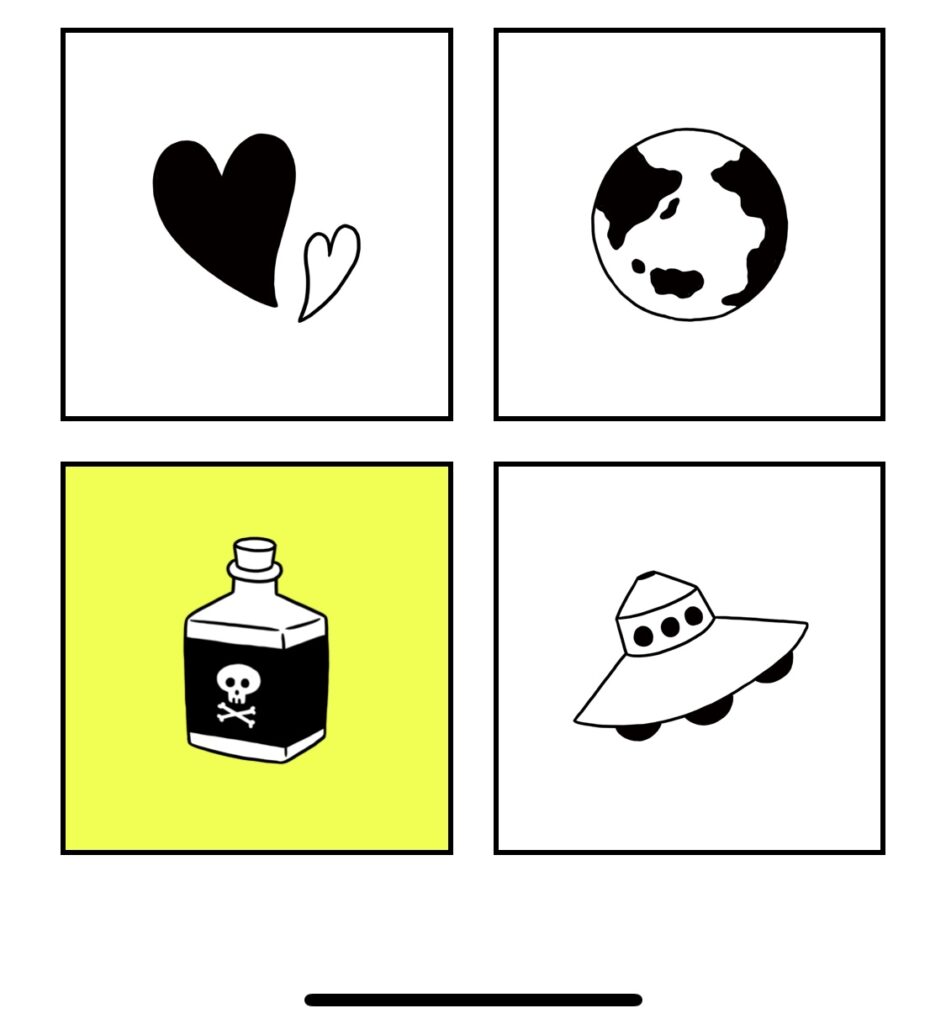Screen dimensions: 946x1024
Task: Choose the planet Earth tile
Action: tap(689, 224)
